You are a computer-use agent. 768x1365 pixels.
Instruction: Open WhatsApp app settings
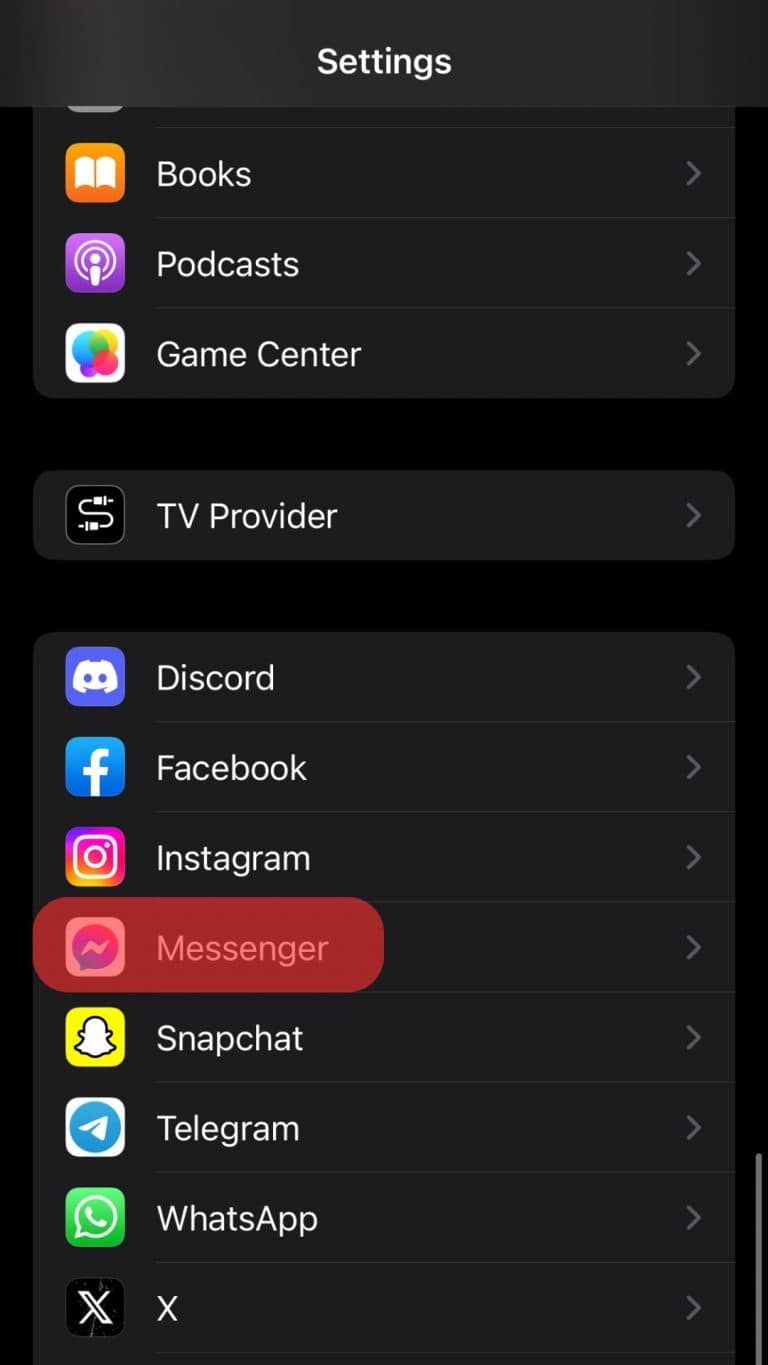384,1218
